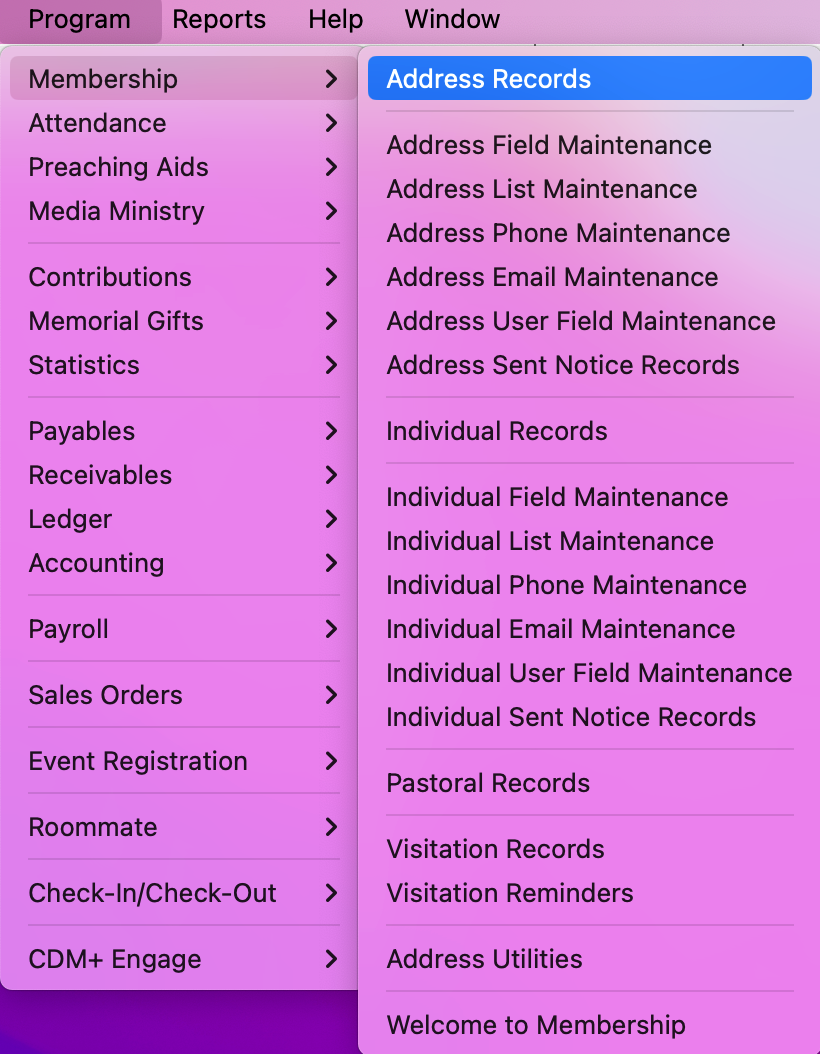The width and height of the screenshot is (820, 1054).
Task: Expand the Event Registration submenu
Action: (138, 761)
